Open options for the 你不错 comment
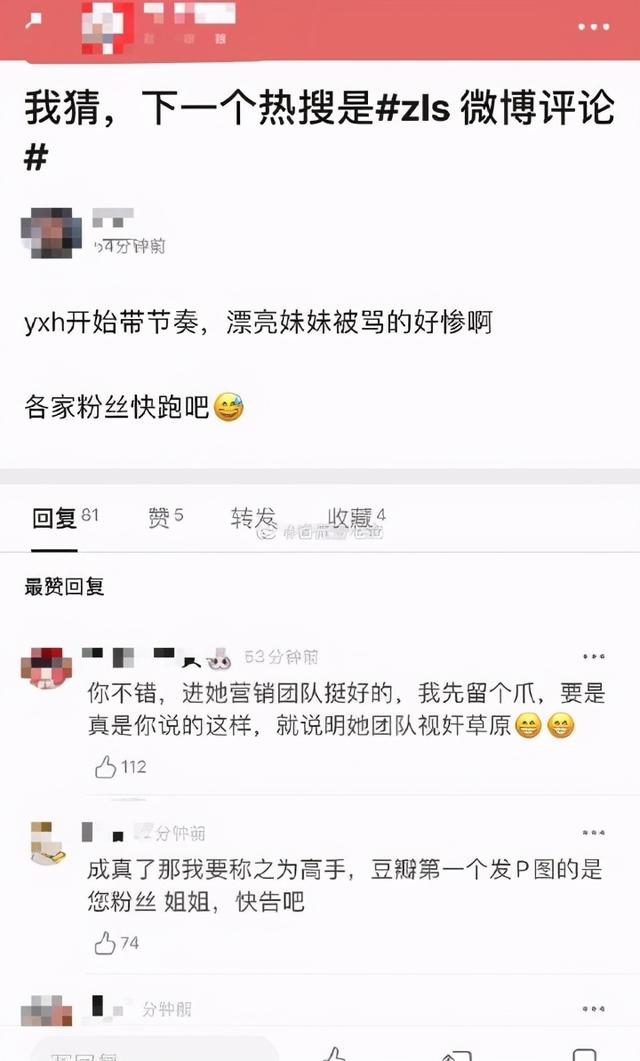This screenshot has height=1061, width=640. [593, 658]
